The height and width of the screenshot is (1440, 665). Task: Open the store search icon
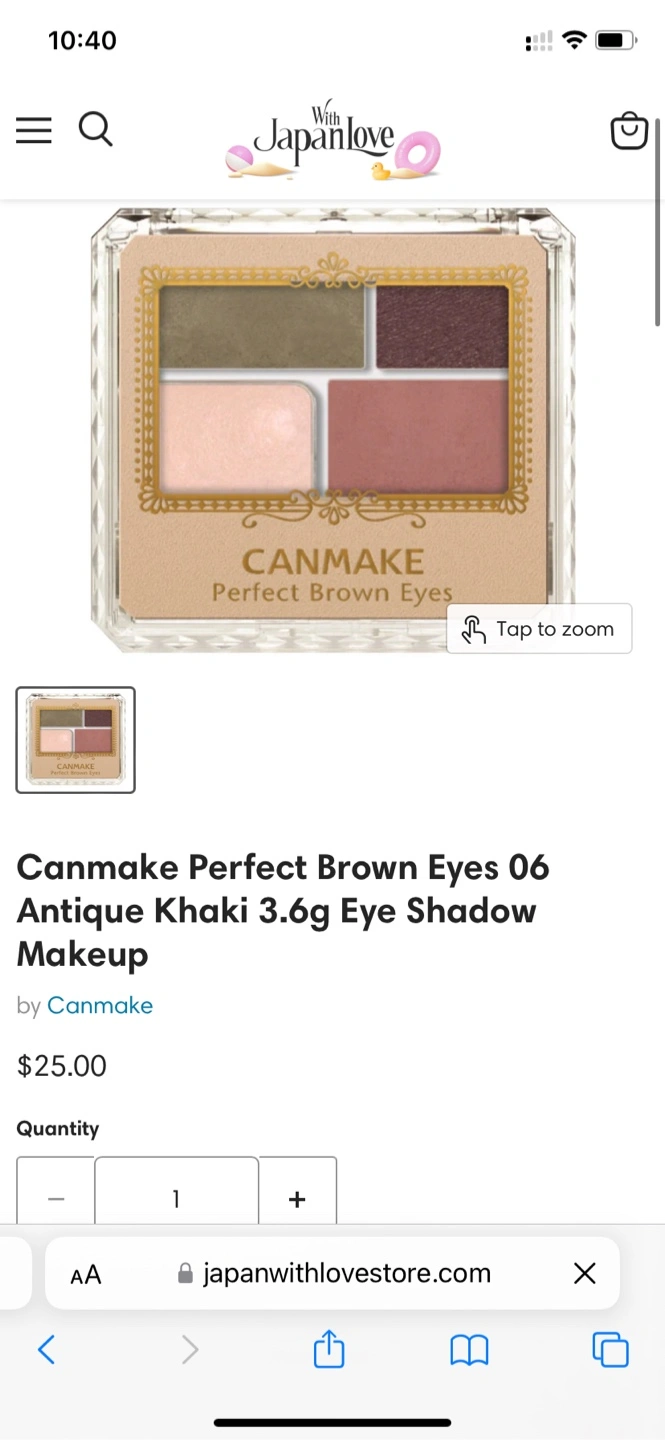coord(95,129)
